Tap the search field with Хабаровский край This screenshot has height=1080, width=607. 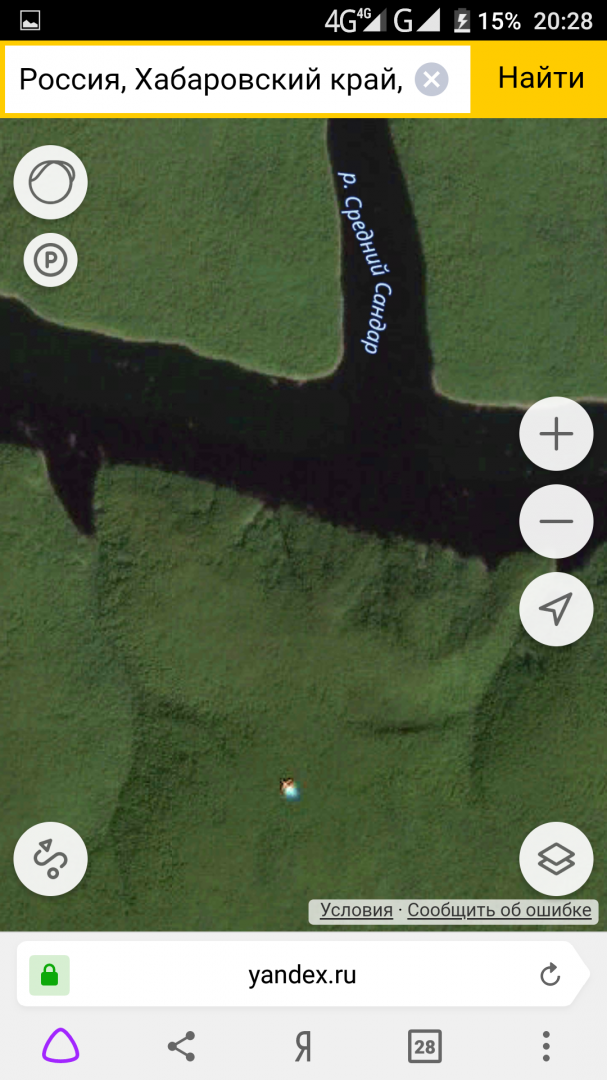(x=210, y=79)
